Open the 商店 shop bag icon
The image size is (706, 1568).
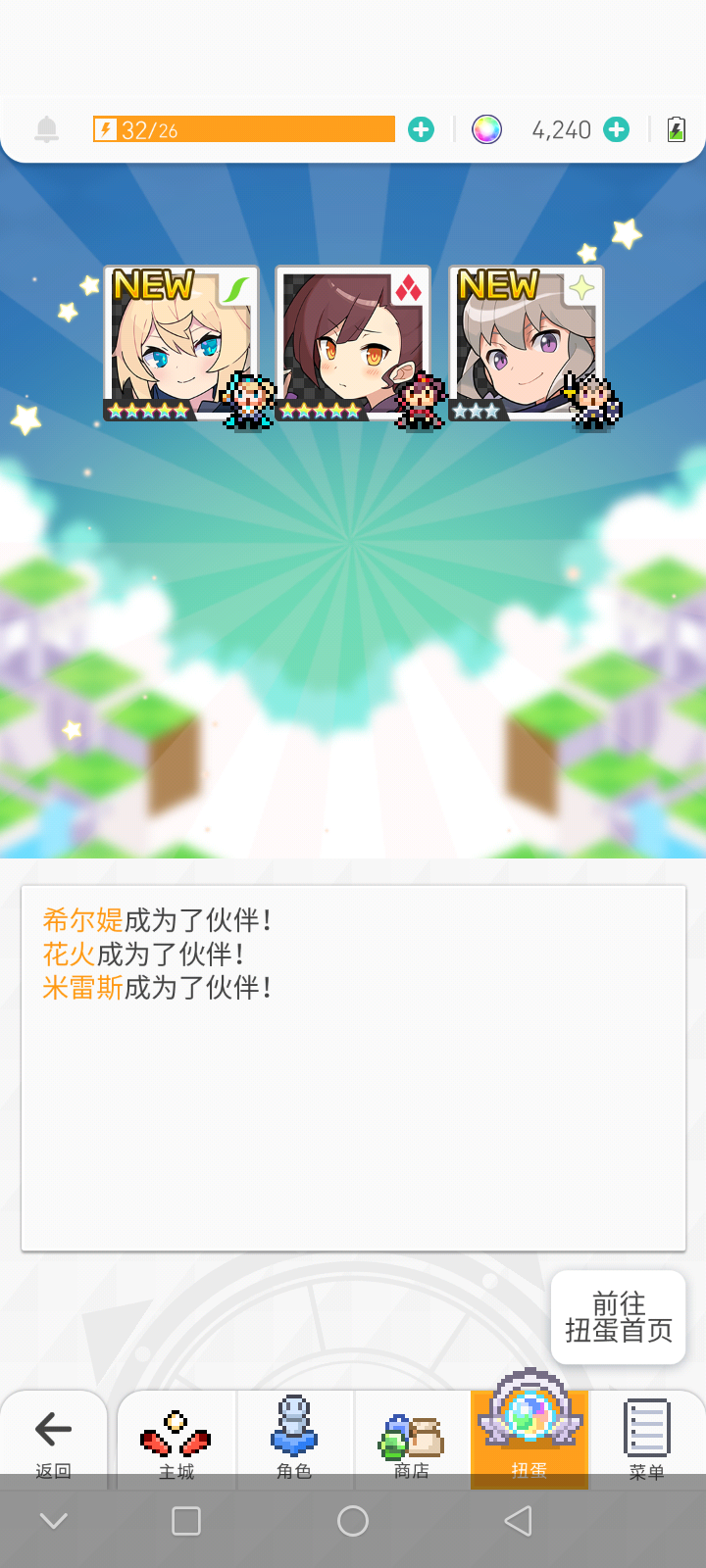point(411,1433)
